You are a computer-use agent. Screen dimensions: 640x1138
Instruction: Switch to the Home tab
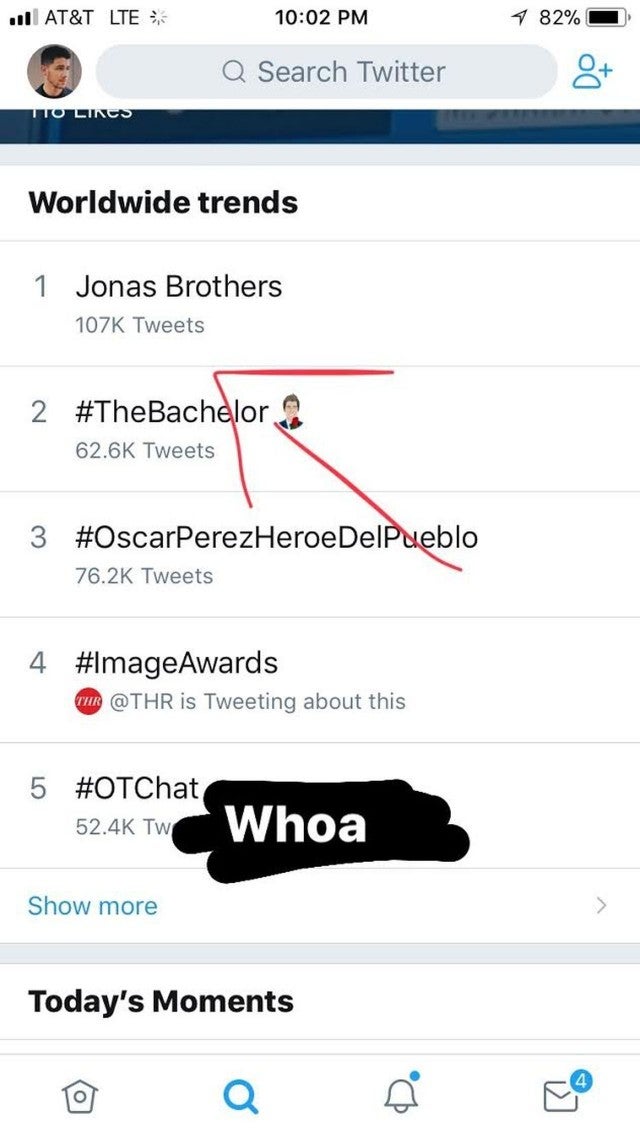(78, 1097)
